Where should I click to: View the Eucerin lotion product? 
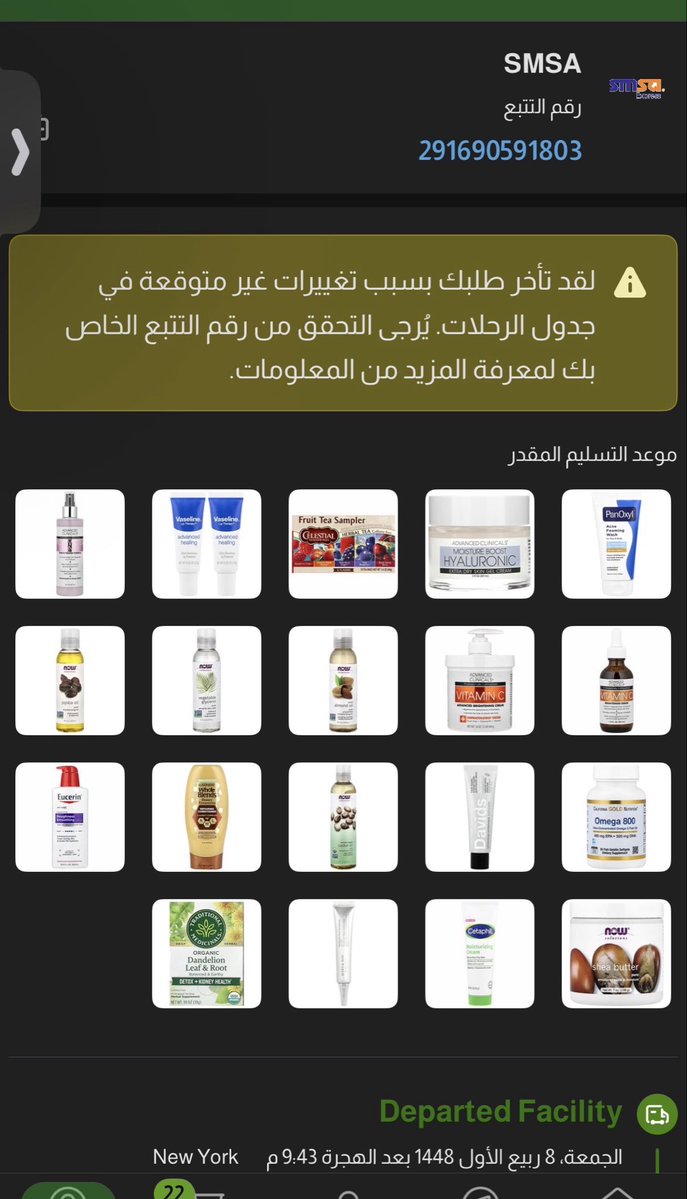pos(70,817)
